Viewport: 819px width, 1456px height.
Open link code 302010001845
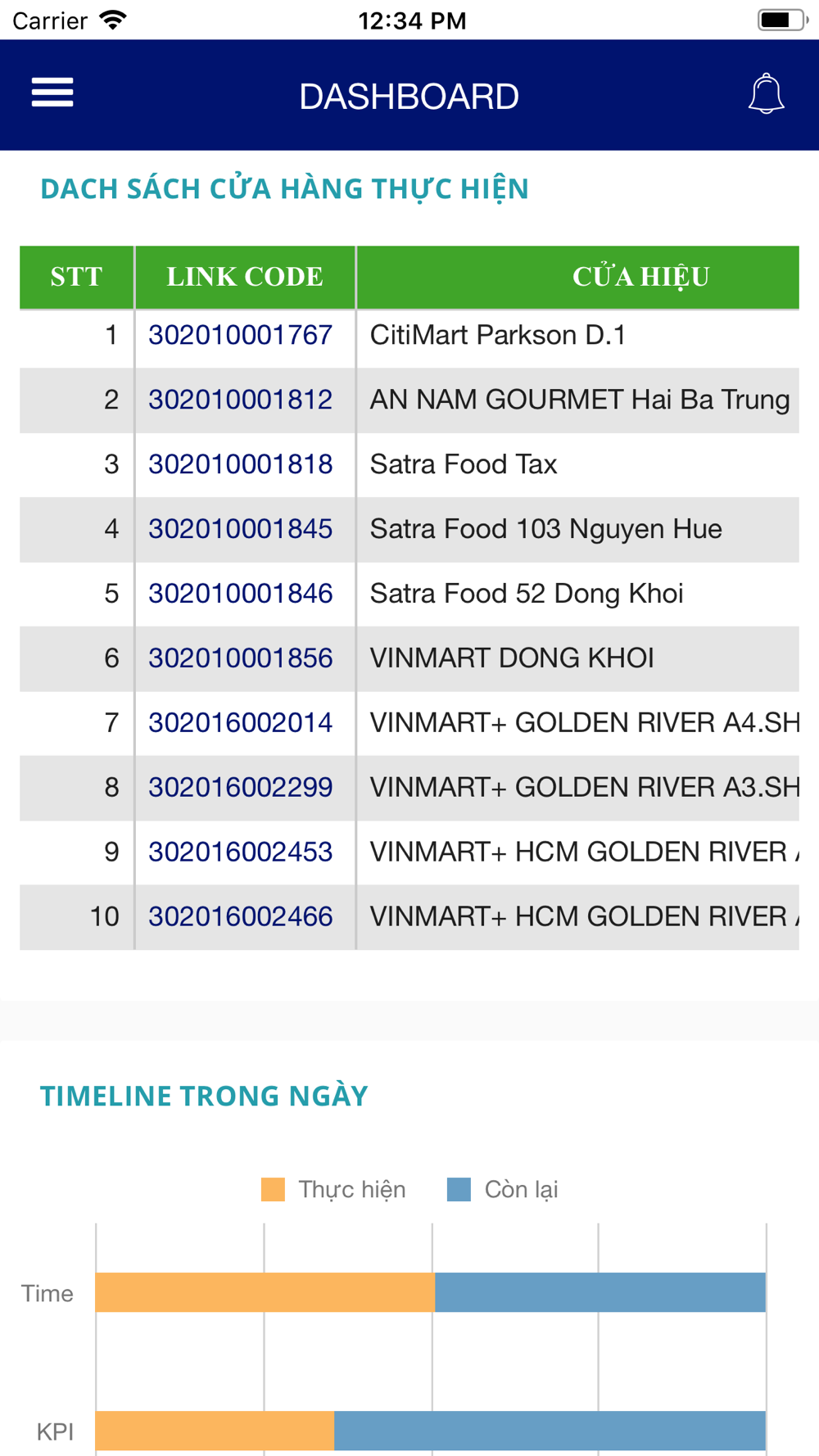(x=240, y=529)
